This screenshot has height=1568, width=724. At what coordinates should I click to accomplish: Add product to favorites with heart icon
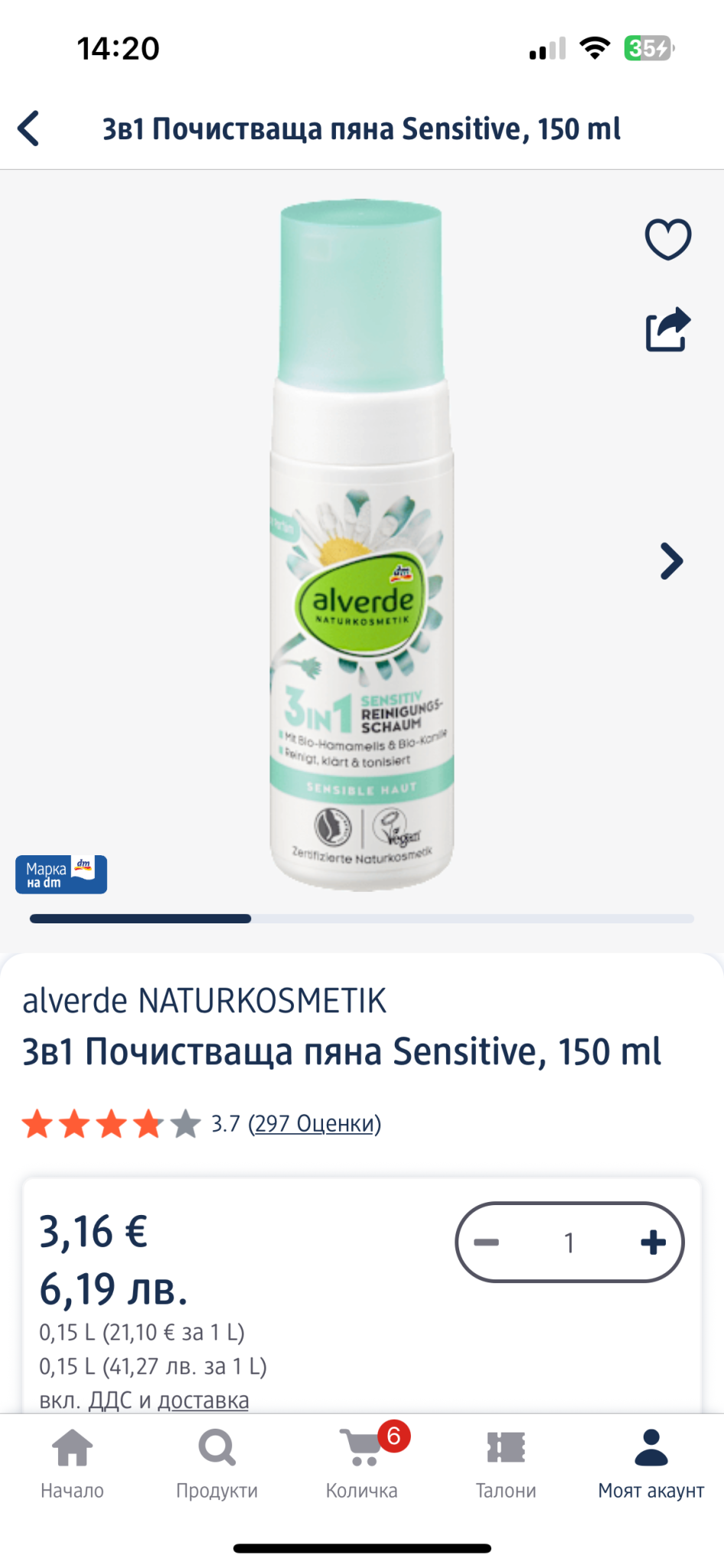(667, 240)
